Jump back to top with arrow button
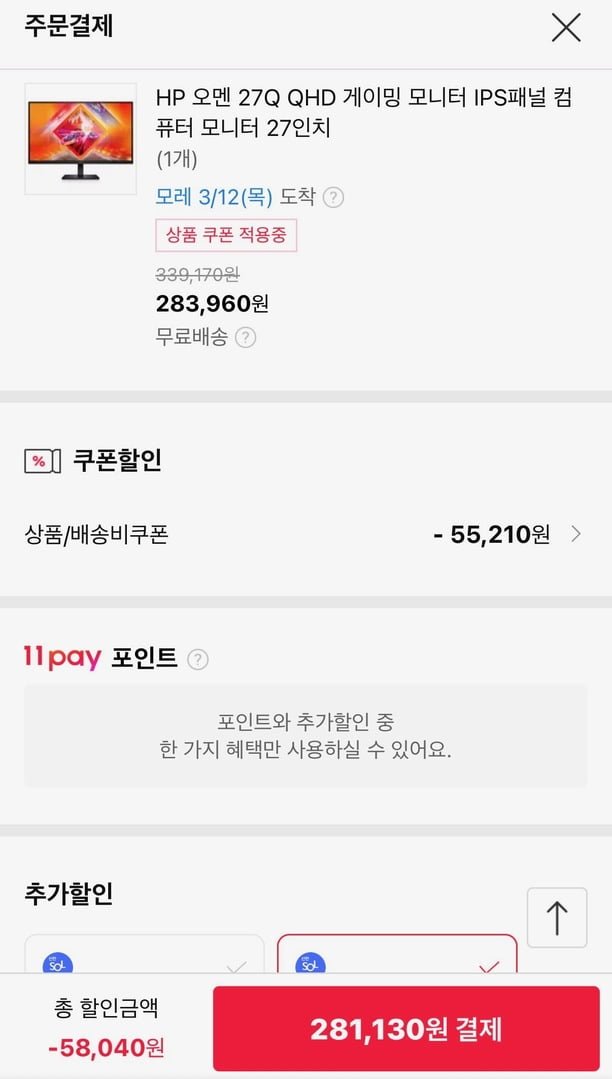612x1079 pixels. [x=557, y=917]
